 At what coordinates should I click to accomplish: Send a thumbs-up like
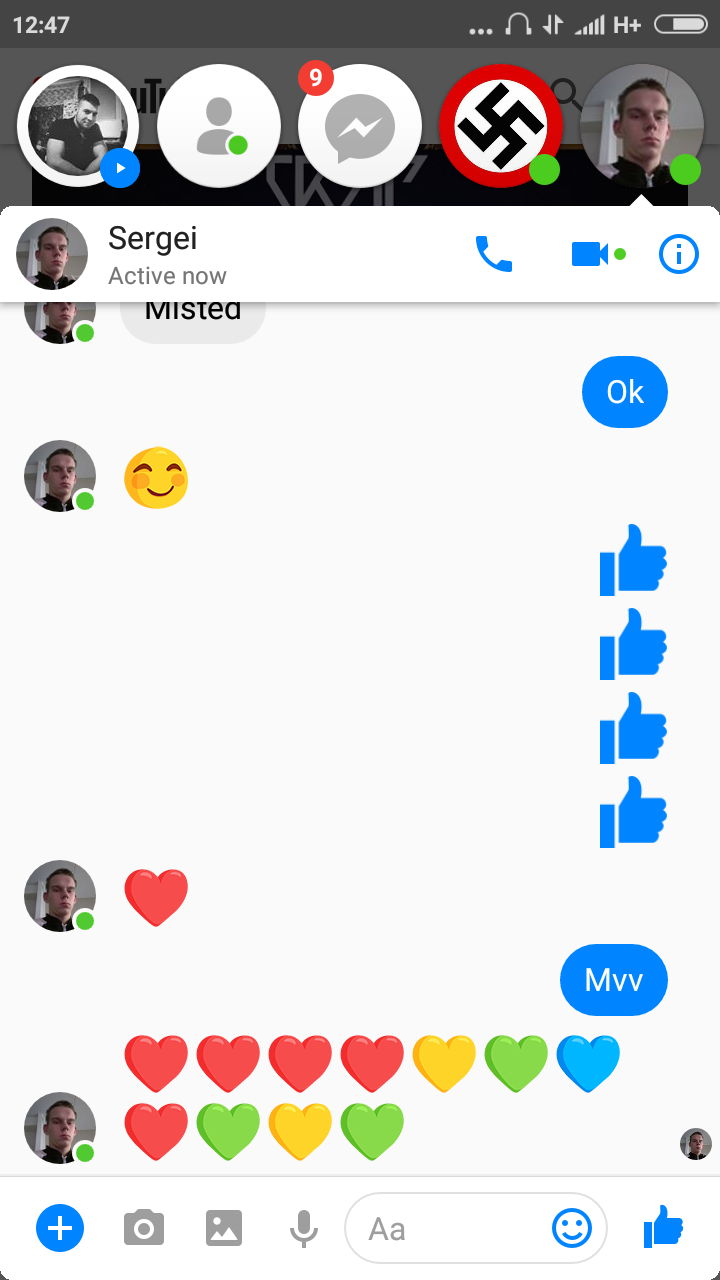(663, 1226)
